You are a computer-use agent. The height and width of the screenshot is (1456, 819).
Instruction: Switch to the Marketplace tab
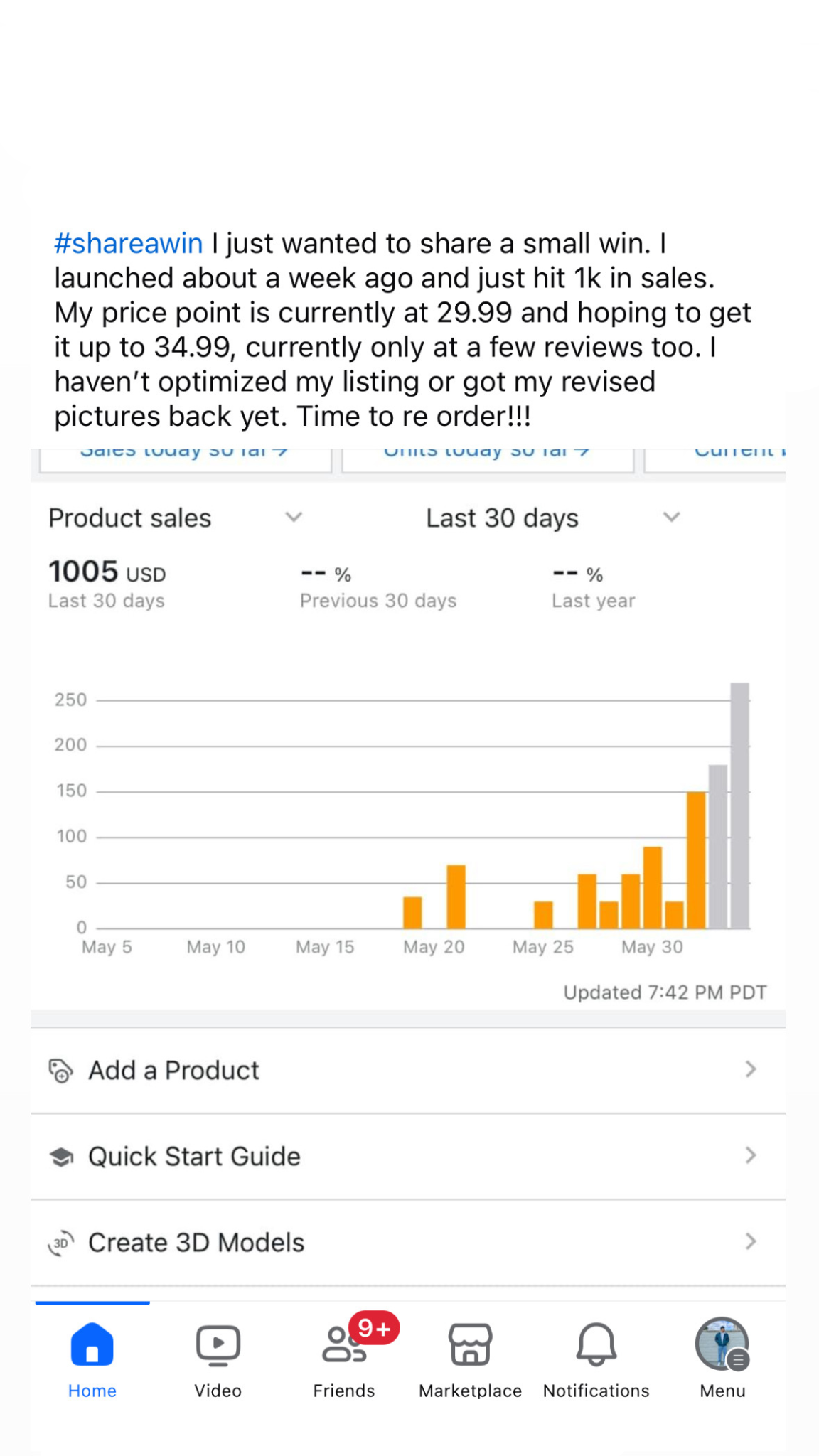tap(470, 1358)
